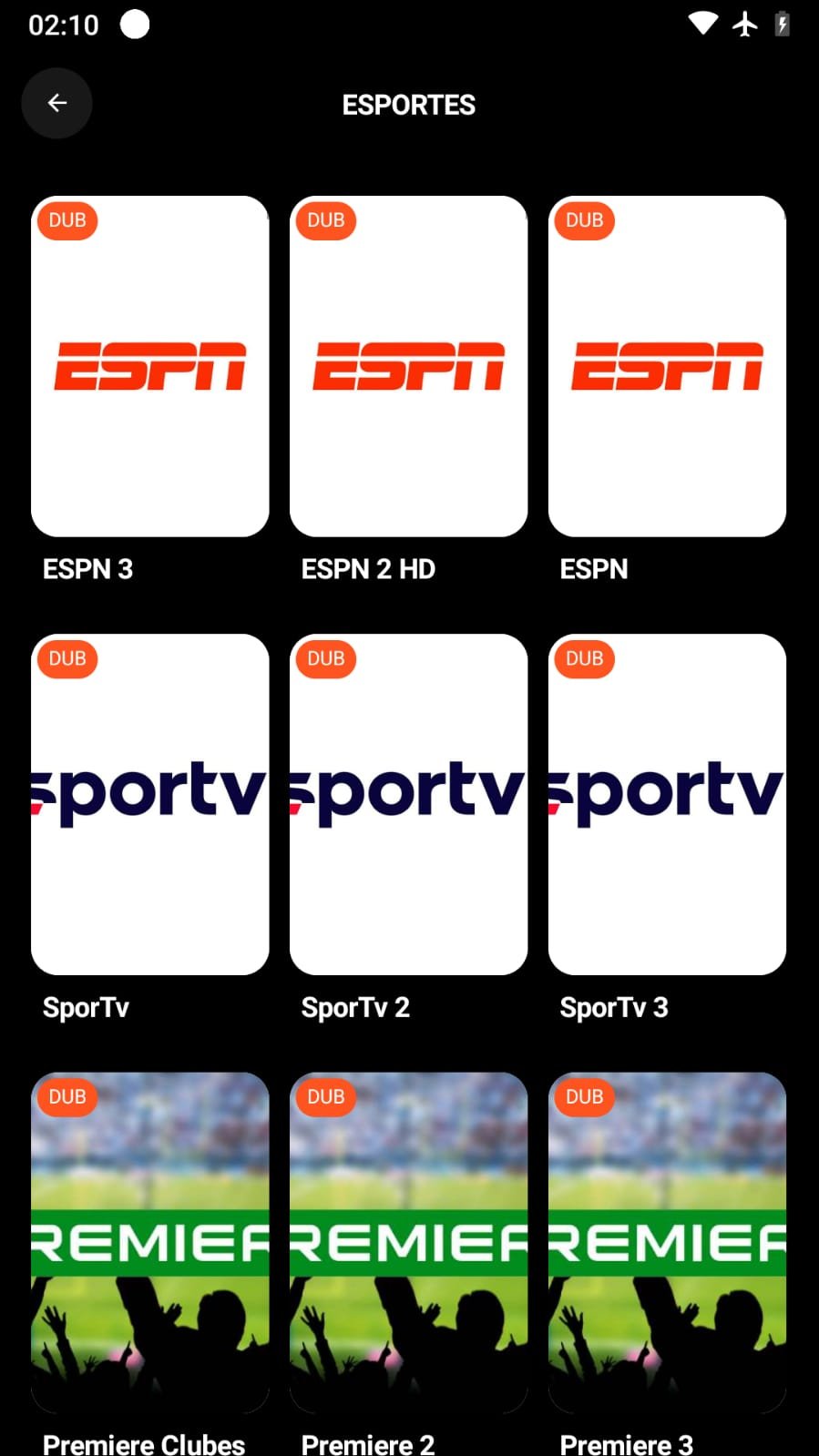Click the ESPN logo on the ESPN channel card
This screenshot has width=819, height=1456.
coord(667,366)
